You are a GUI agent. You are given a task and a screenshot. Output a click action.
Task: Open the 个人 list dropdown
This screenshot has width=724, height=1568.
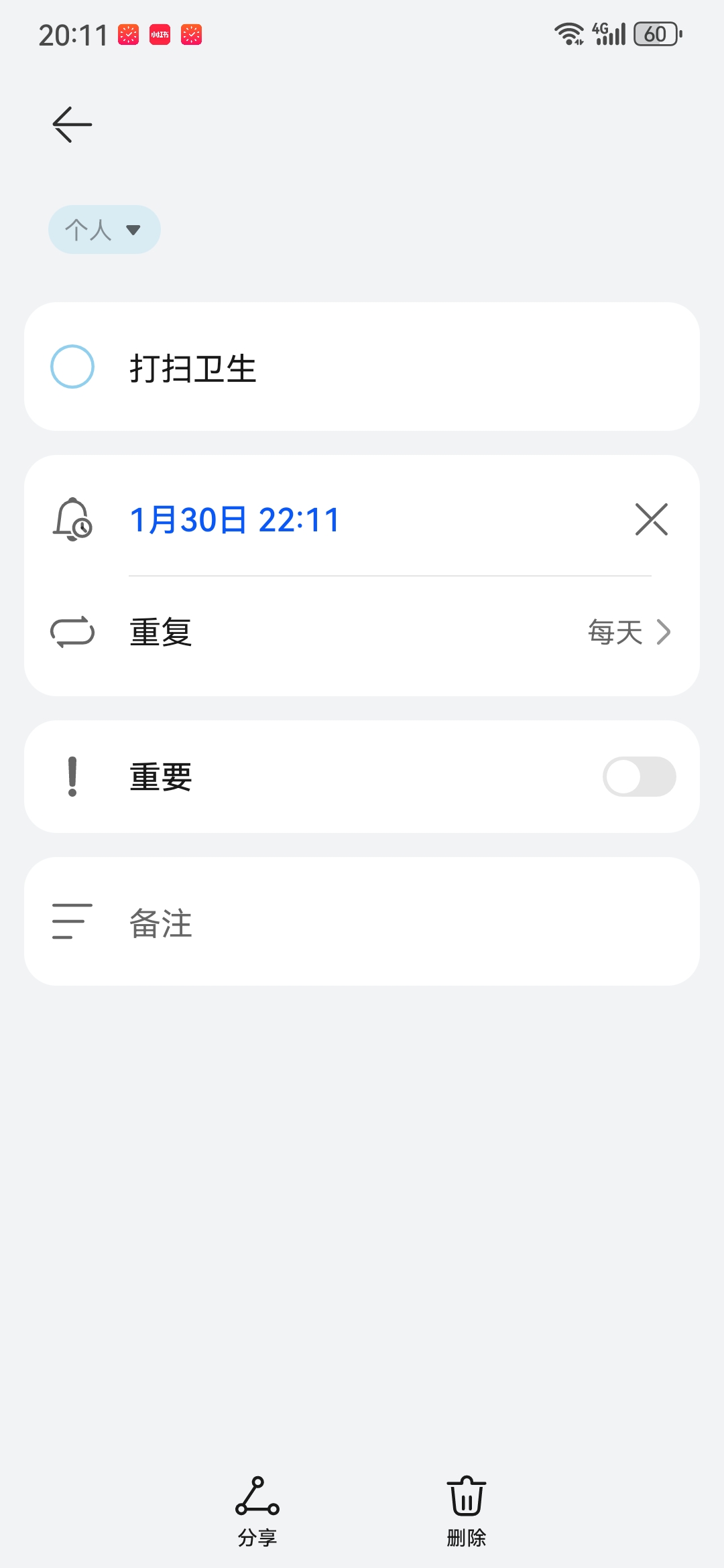coord(104,228)
